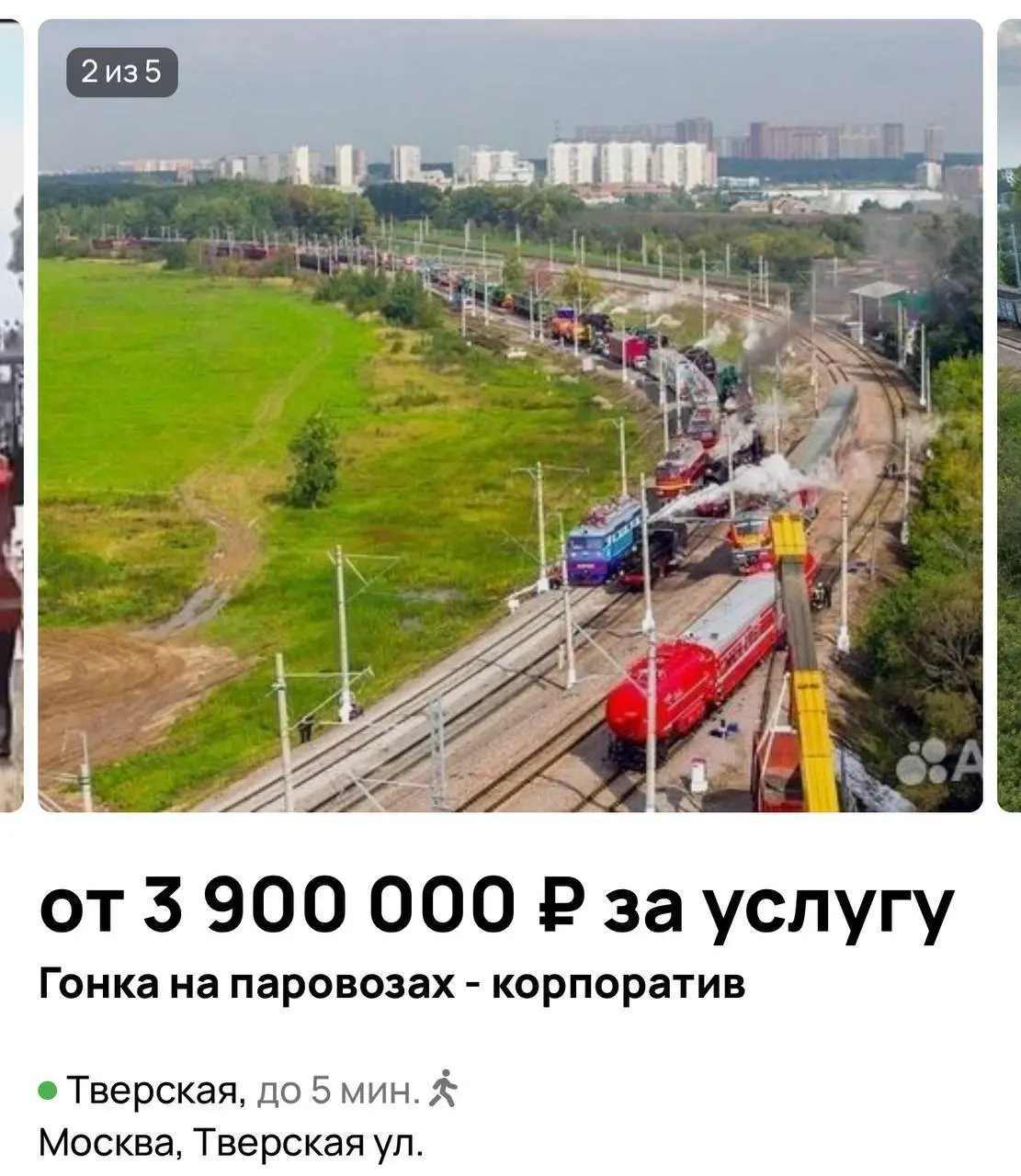The image size is (1021, 1176).
Task: Tap the next photo peeking at right edge
Action: coord(1009,415)
